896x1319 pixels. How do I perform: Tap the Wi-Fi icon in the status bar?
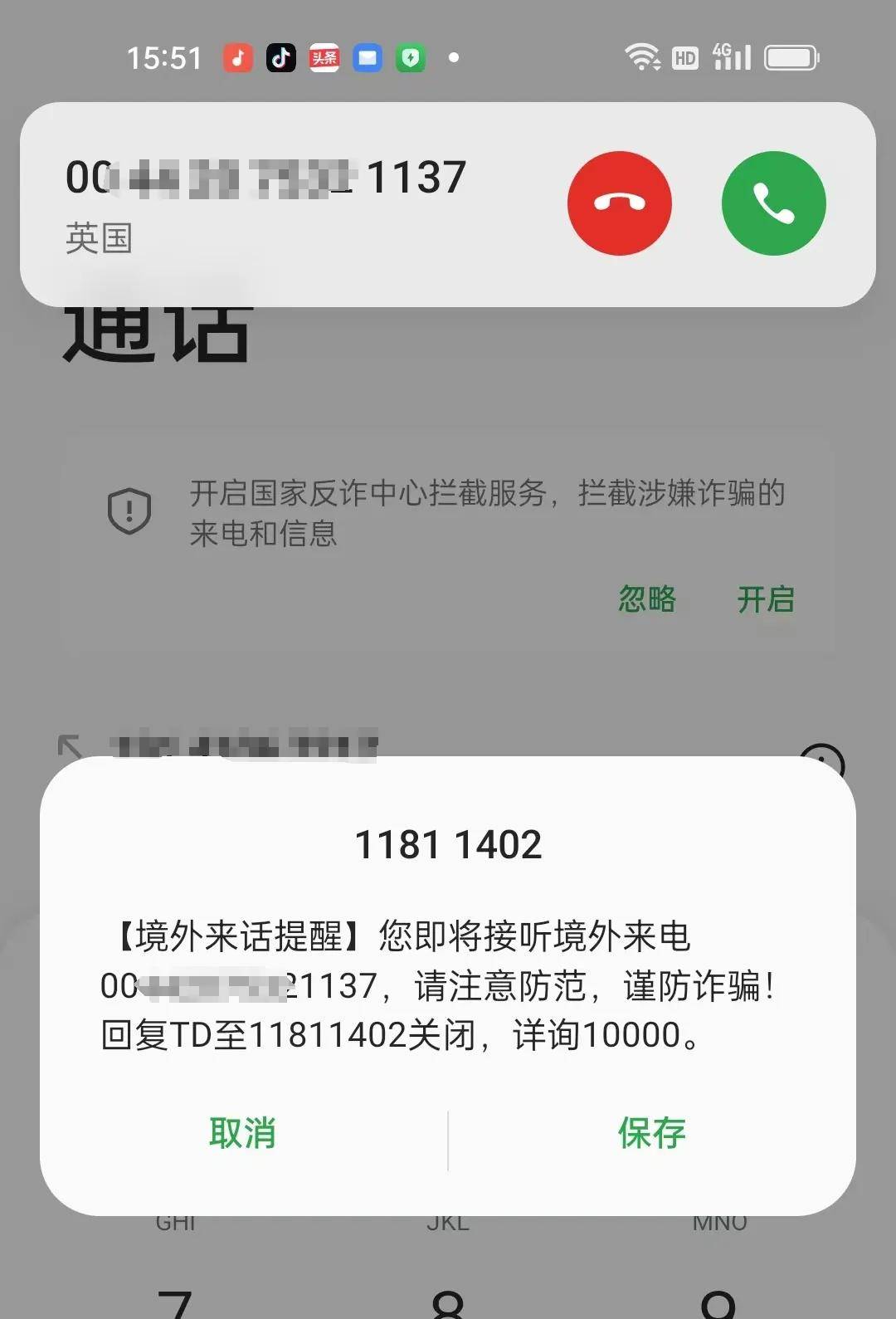click(x=643, y=56)
